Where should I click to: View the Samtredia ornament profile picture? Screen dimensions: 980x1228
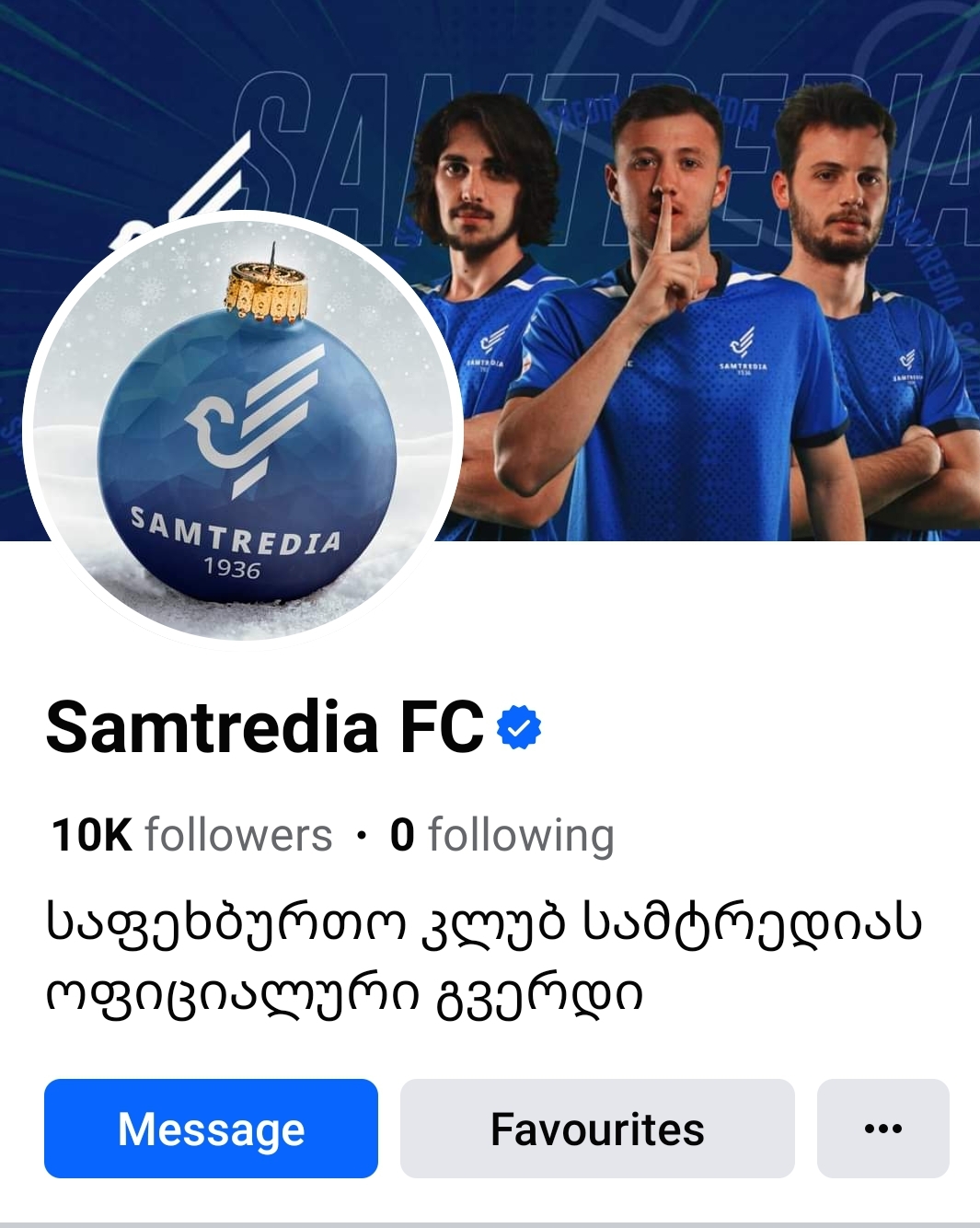point(243,429)
